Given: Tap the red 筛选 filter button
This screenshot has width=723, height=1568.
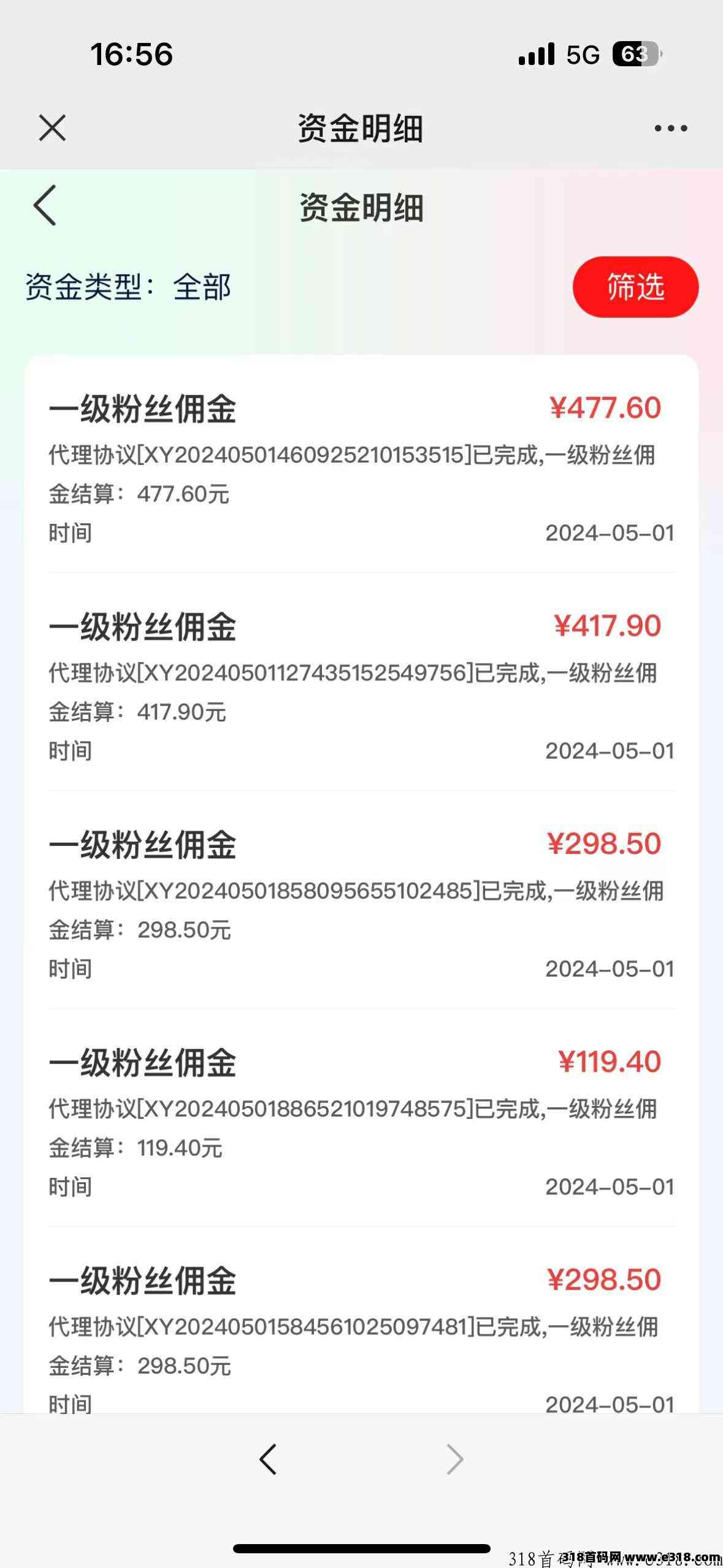Looking at the screenshot, I should click(x=635, y=287).
